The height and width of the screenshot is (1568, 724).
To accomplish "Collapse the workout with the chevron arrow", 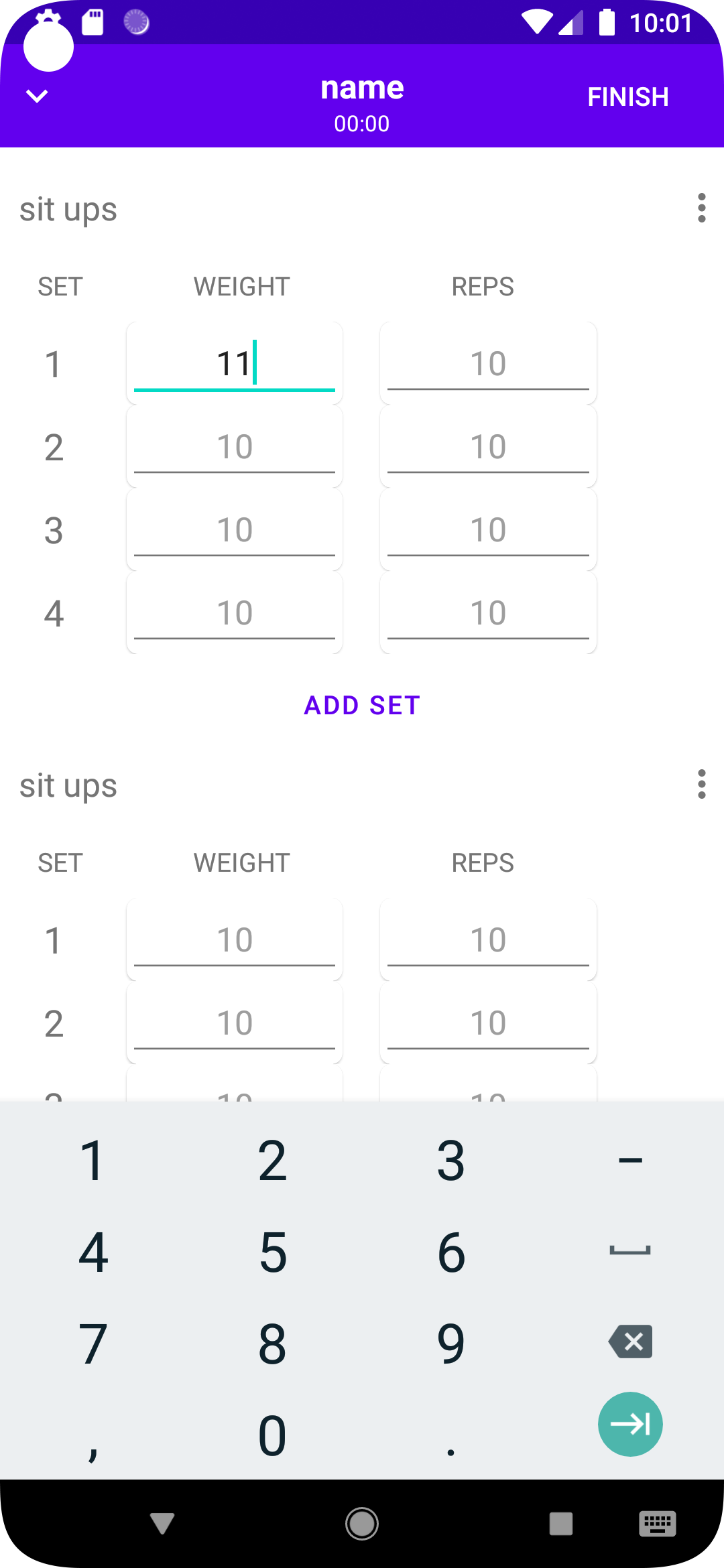I will [x=37, y=96].
